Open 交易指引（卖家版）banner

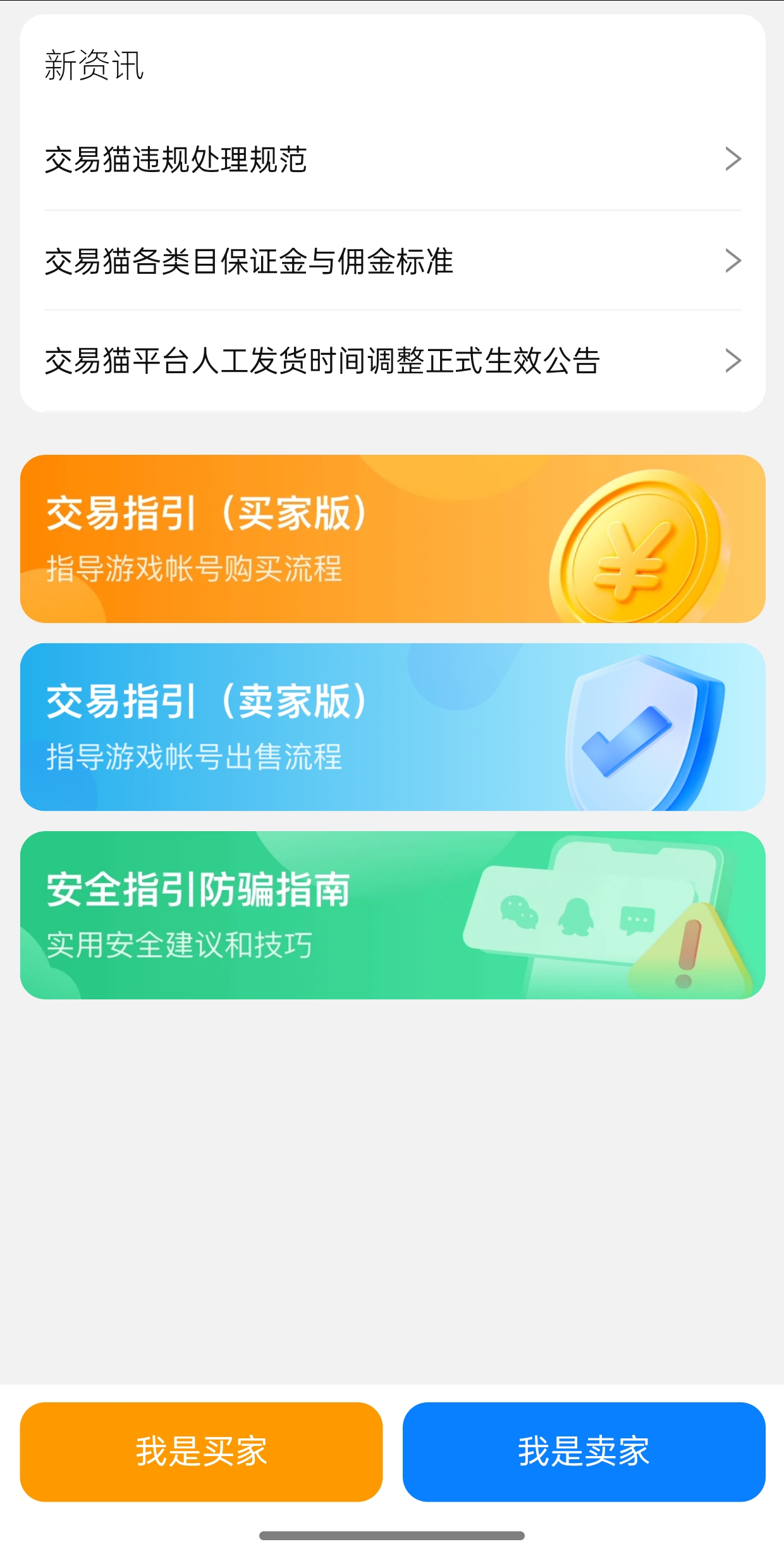(392, 727)
